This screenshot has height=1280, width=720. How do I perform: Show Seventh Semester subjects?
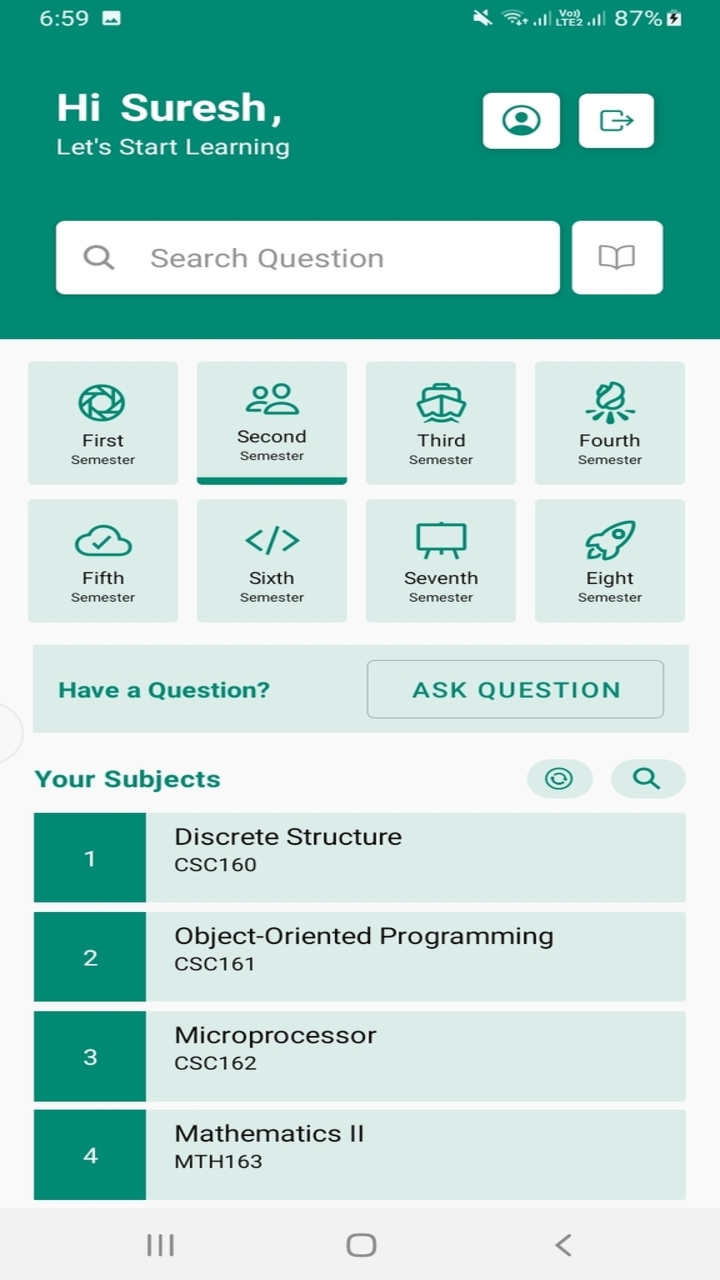tap(441, 561)
